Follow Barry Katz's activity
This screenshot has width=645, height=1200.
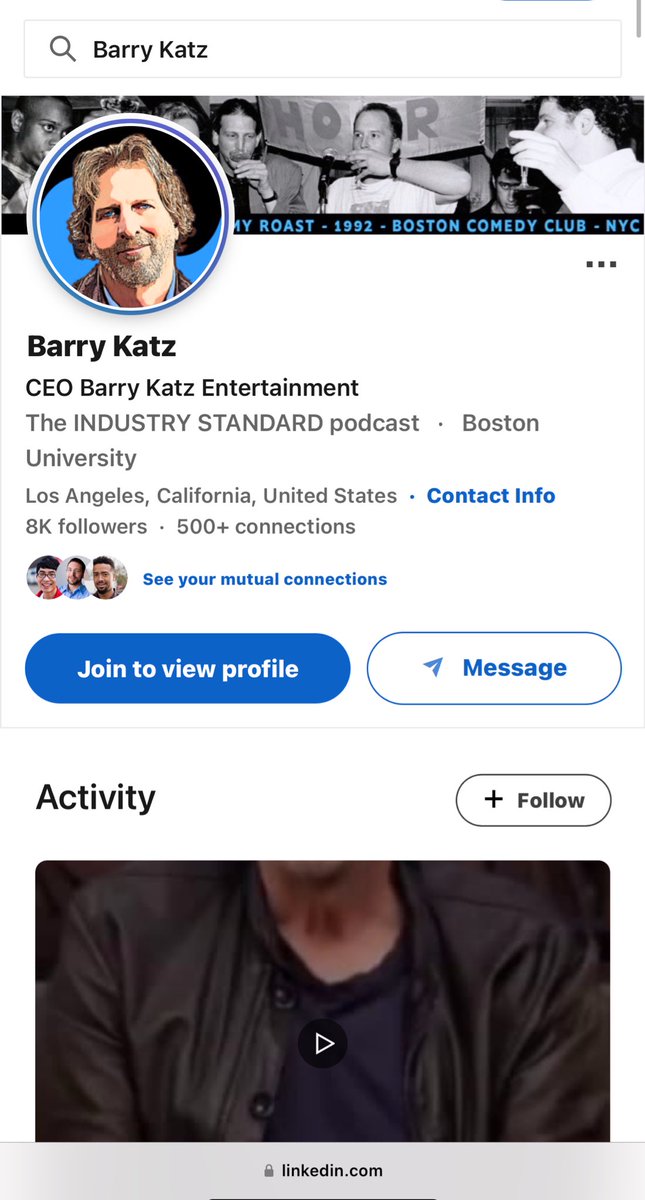click(x=533, y=800)
